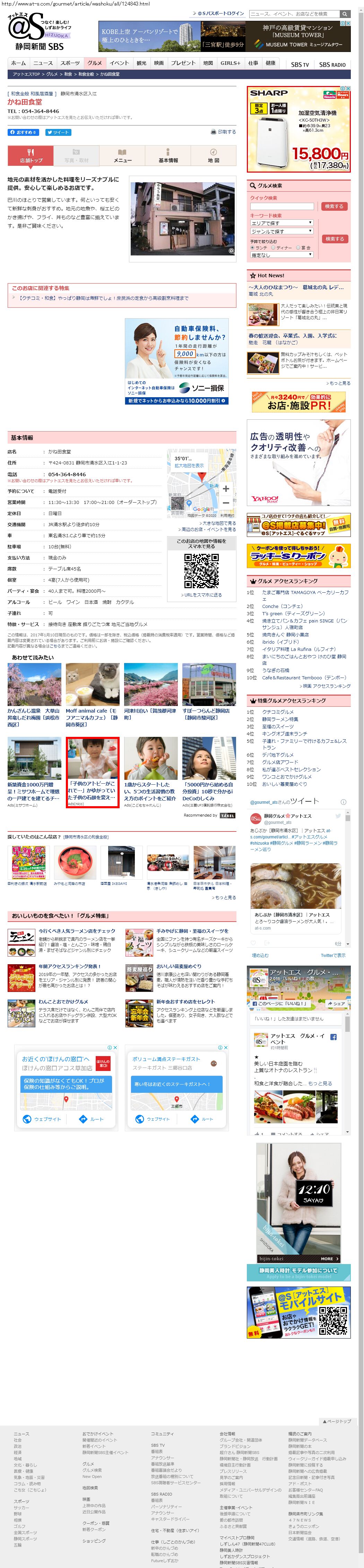
Task: Tap URLをスマホに送る link
Action: [202, 595]
